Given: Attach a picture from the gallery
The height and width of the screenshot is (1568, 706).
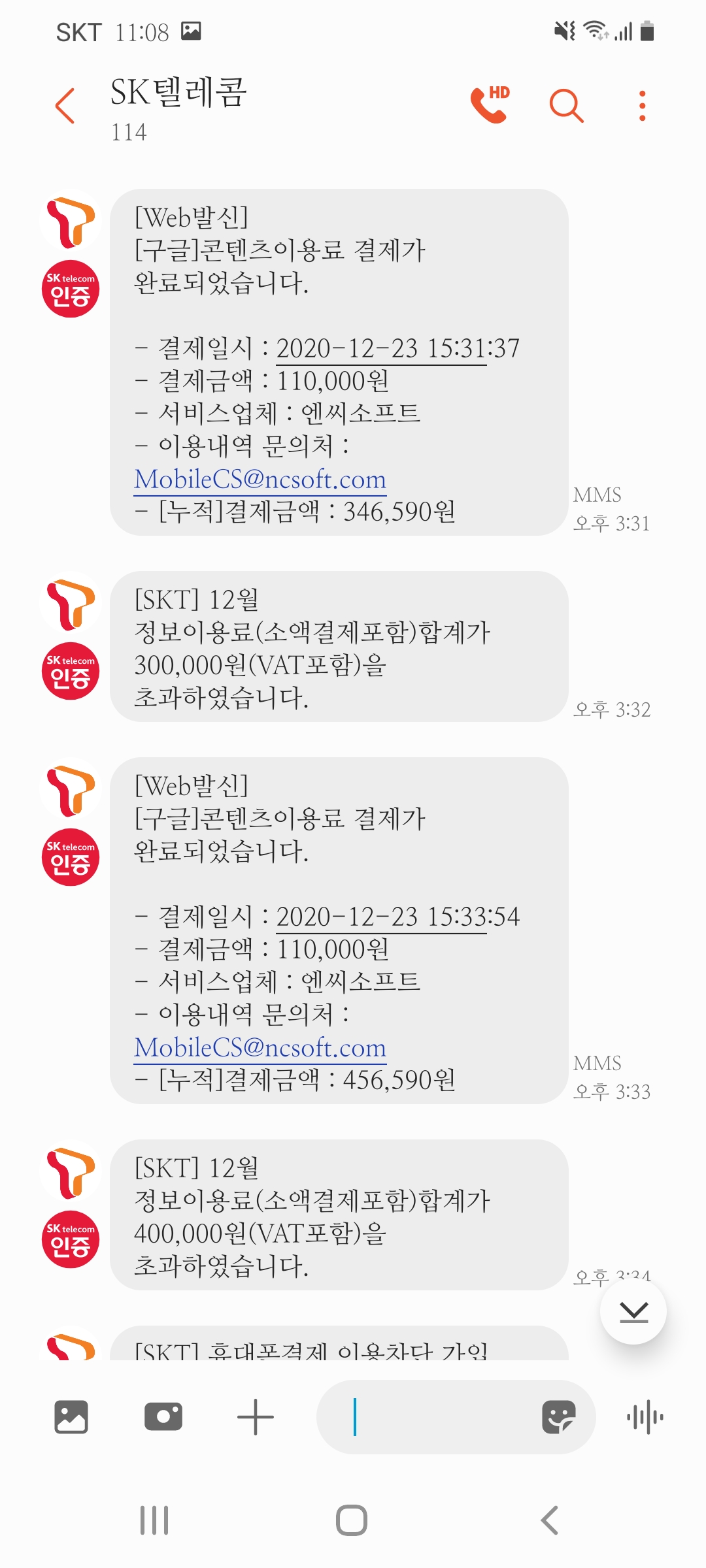Looking at the screenshot, I should click(x=71, y=1417).
